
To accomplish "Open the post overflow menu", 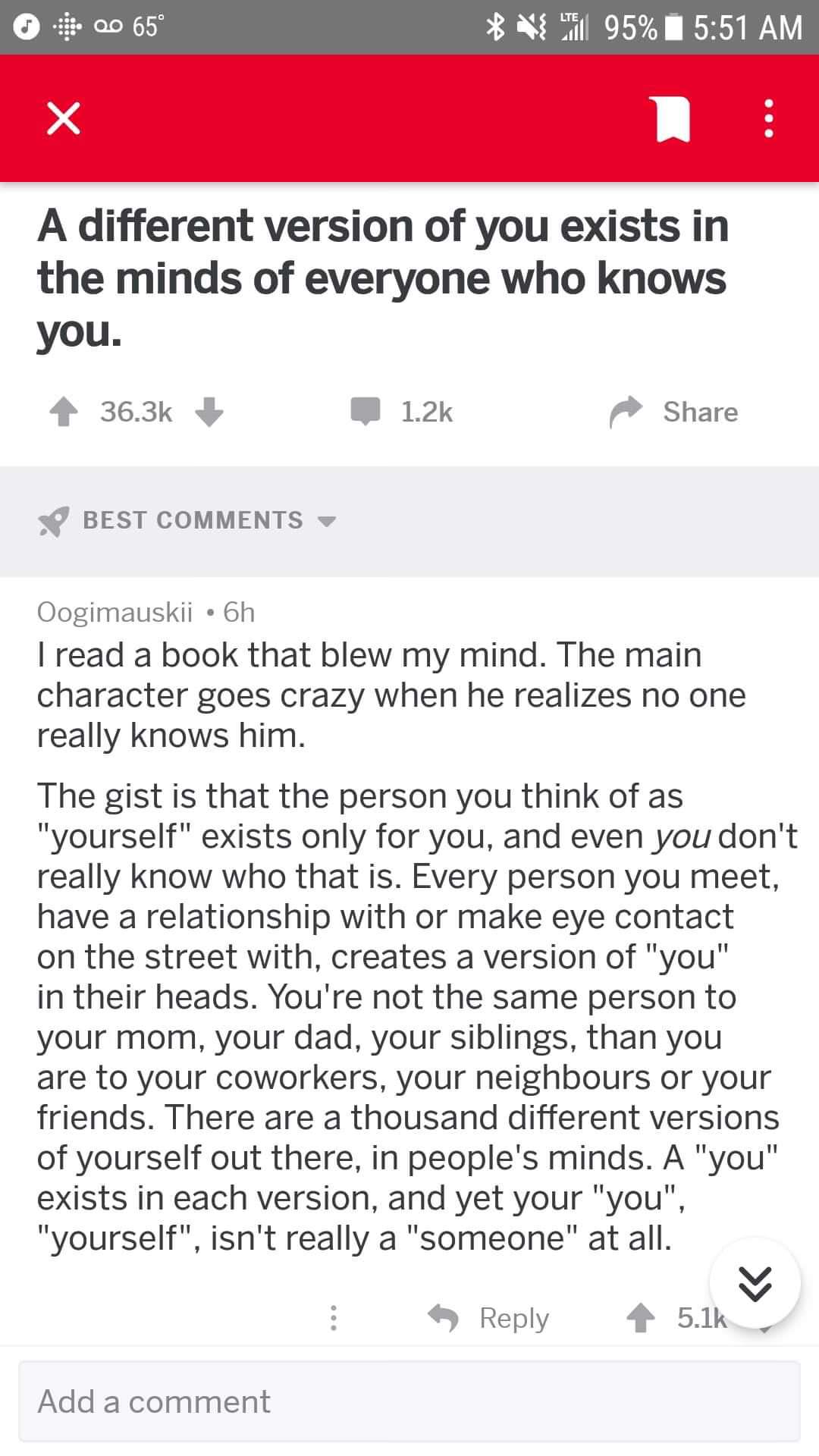I will (x=769, y=120).
